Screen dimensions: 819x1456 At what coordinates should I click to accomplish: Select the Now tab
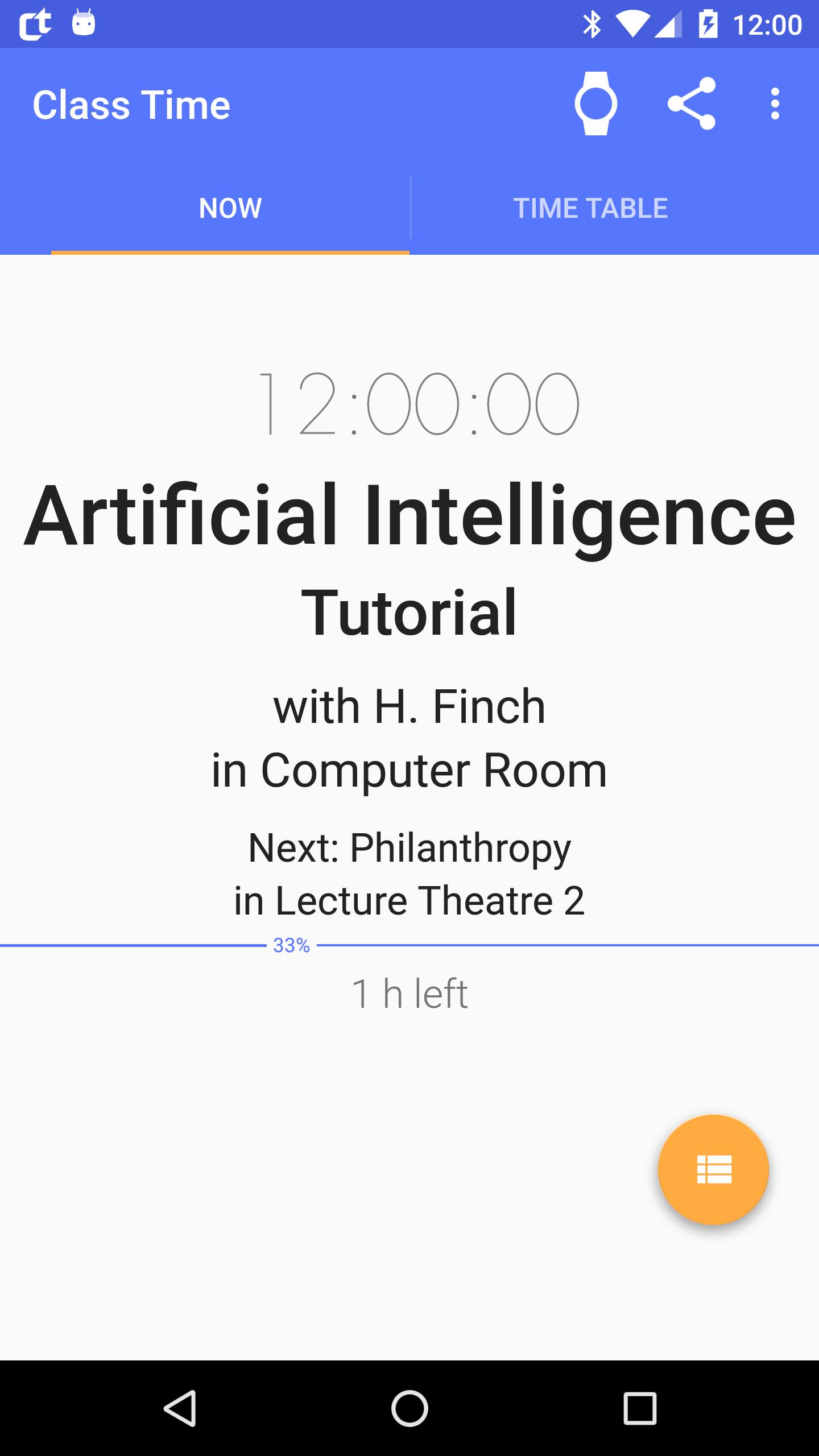230,208
